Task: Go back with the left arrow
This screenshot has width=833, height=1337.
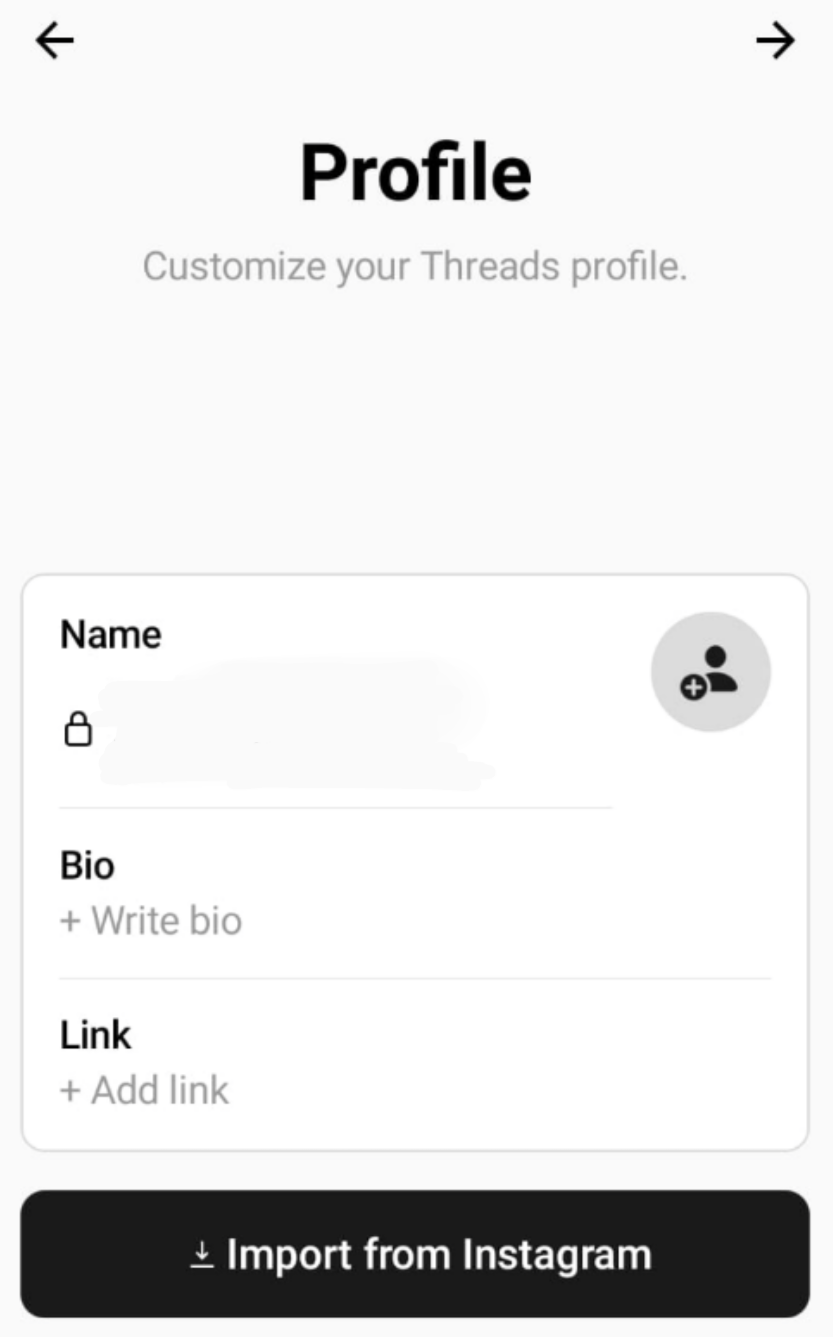Action: click(55, 41)
